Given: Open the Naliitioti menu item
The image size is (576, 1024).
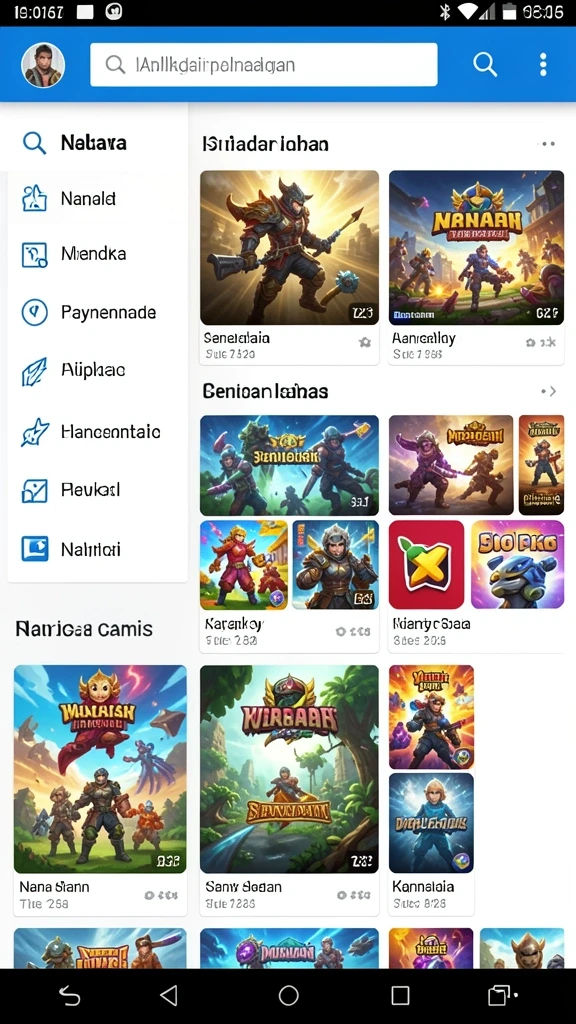Looking at the screenshot, I should [97, 549].
